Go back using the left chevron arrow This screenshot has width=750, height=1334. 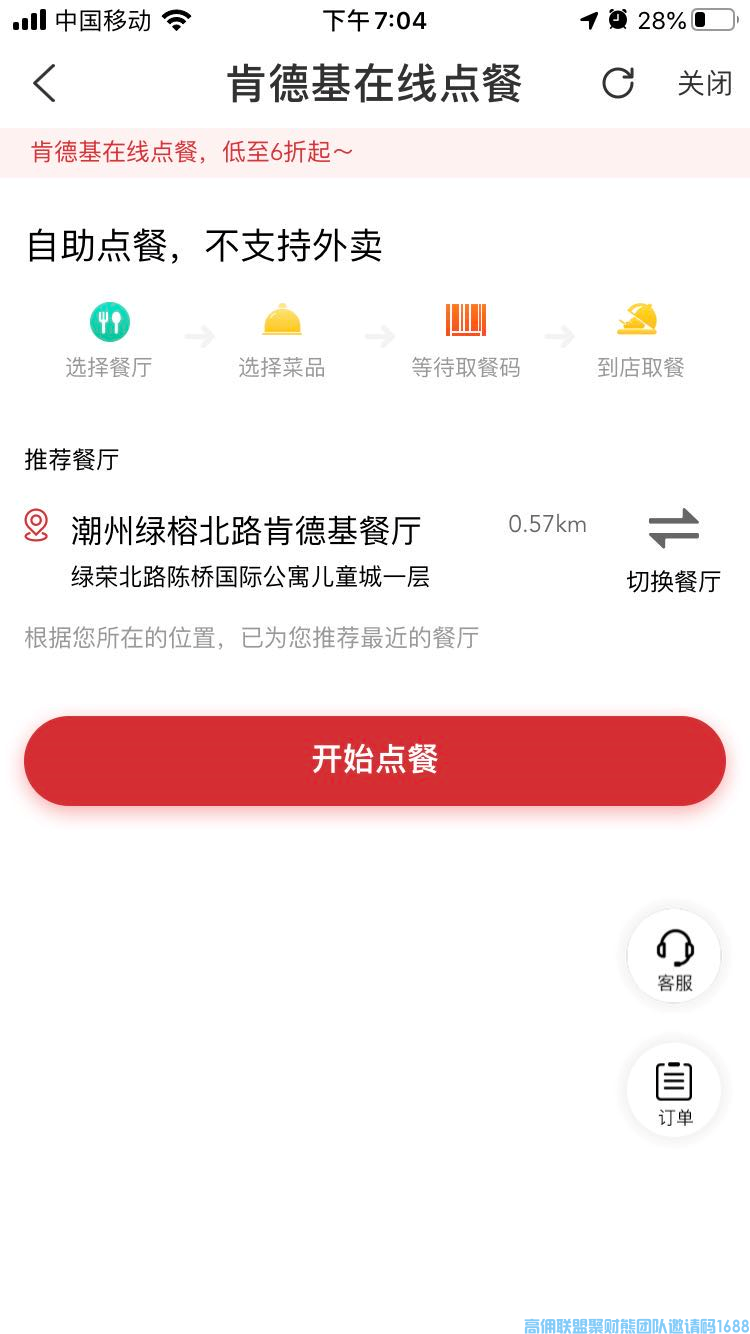[x=44, y=84]
